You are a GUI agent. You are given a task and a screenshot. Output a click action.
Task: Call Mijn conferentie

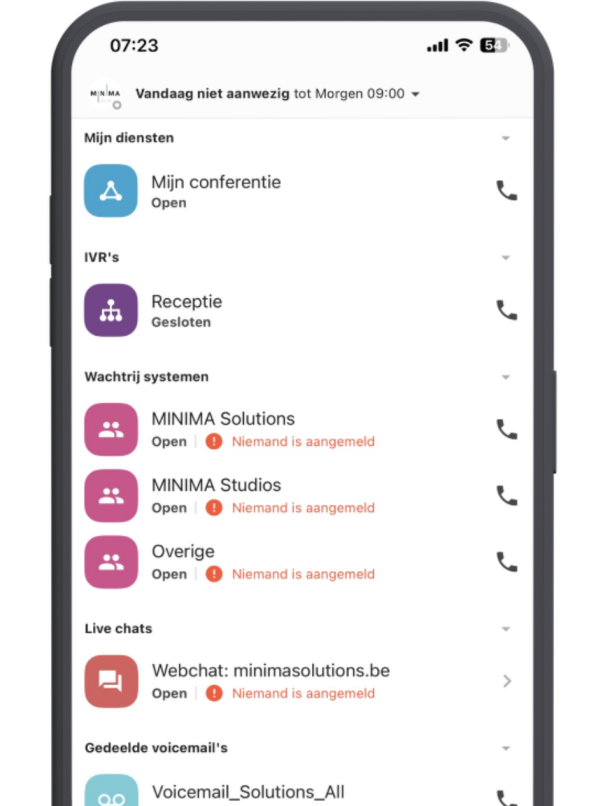(x=507, y=191)
